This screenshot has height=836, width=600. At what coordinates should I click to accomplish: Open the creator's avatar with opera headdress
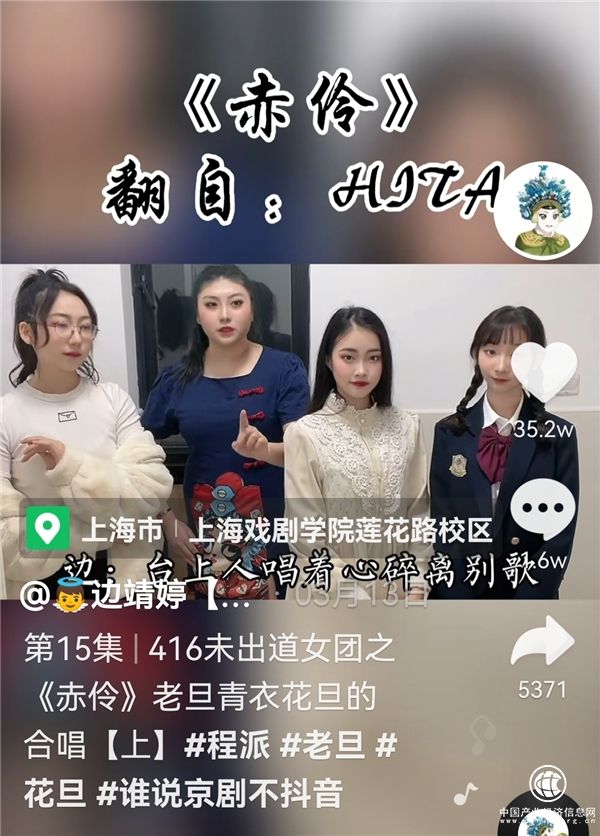click(x=544, y=213)
